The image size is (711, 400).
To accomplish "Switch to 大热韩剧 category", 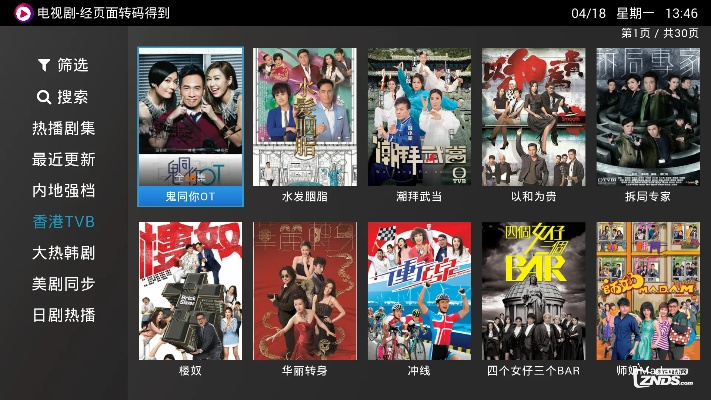I will tap(63, 252).
